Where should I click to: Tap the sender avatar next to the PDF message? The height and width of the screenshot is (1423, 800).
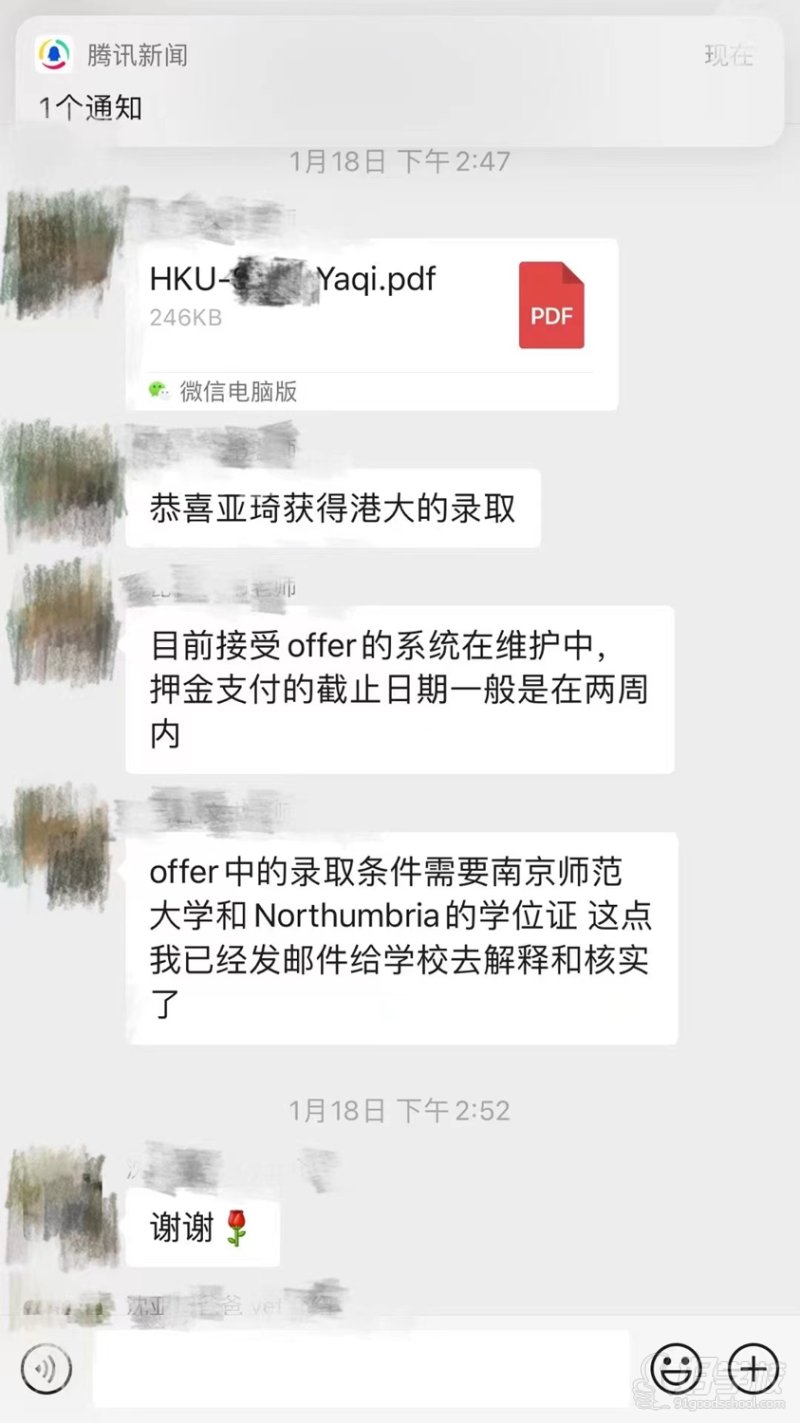pyautogui.click(x=55, y=250)
